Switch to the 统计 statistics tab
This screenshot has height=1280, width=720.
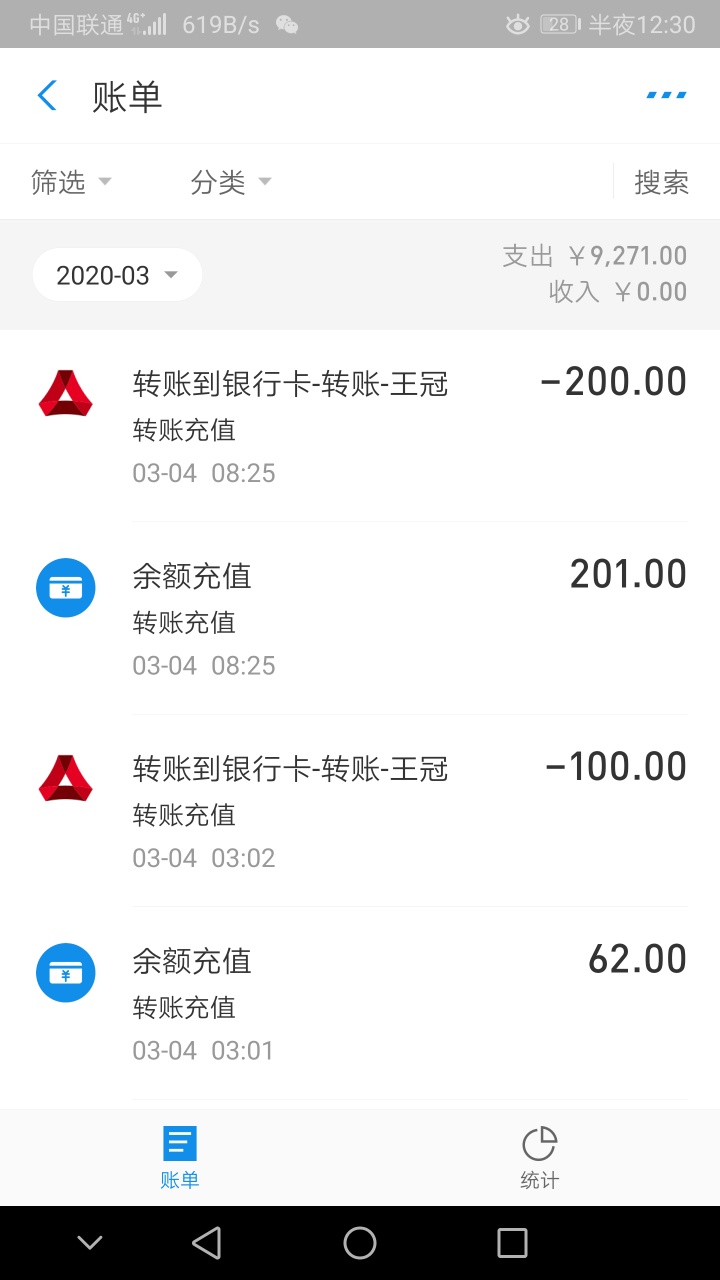click(x=540, y=1157)
